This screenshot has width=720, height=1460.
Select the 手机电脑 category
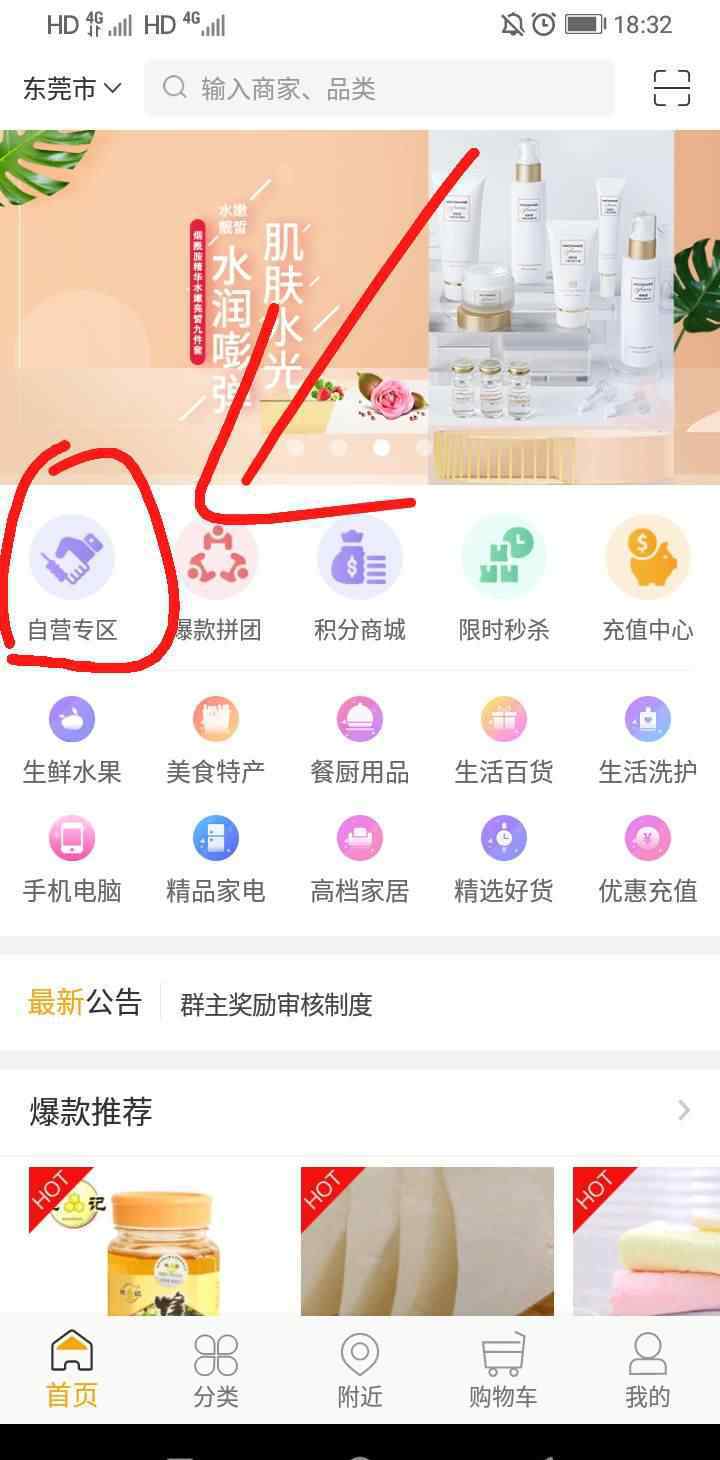click(72, 860)
